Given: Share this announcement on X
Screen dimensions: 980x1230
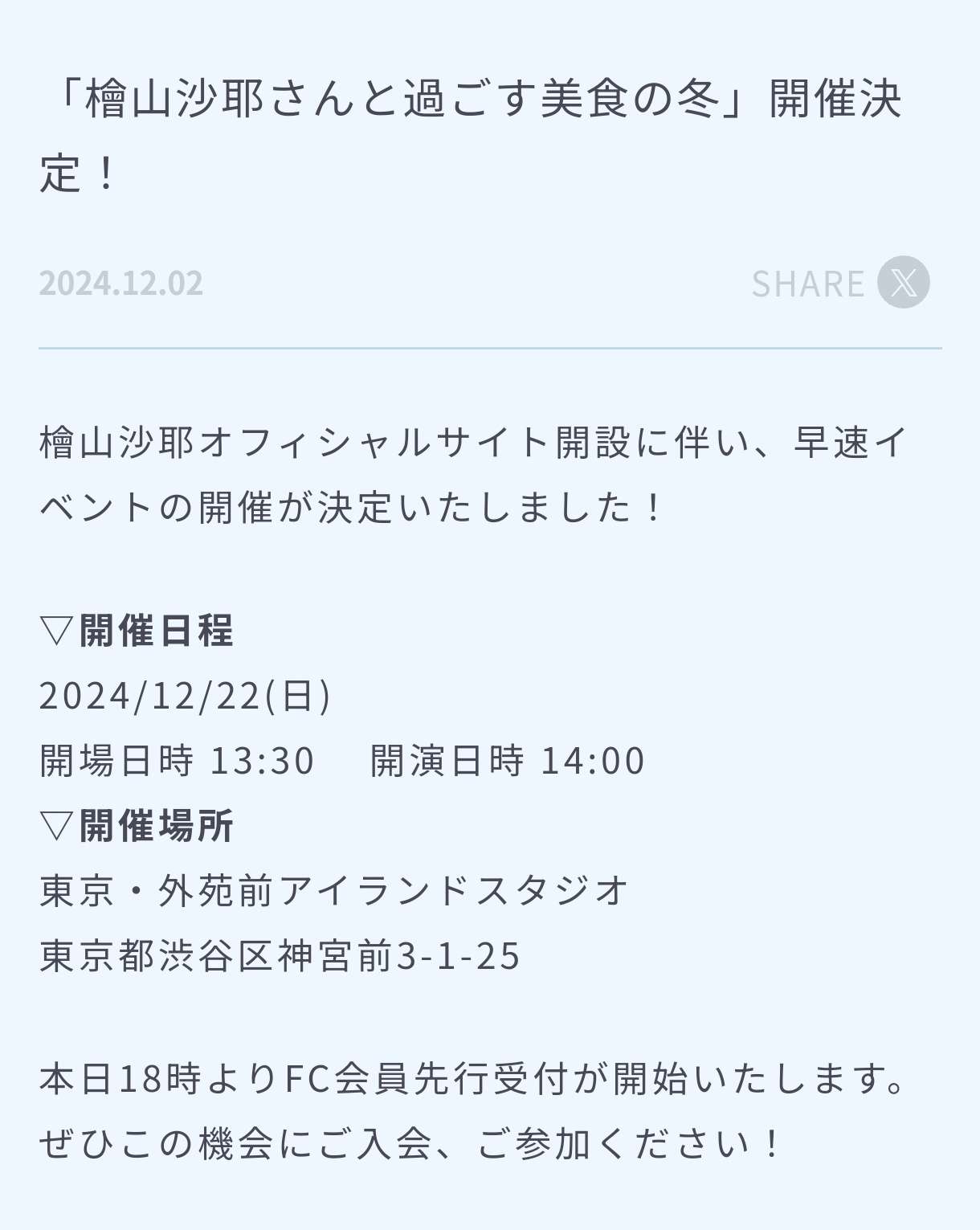Looking at the screenshot, I should pos(903,282).
